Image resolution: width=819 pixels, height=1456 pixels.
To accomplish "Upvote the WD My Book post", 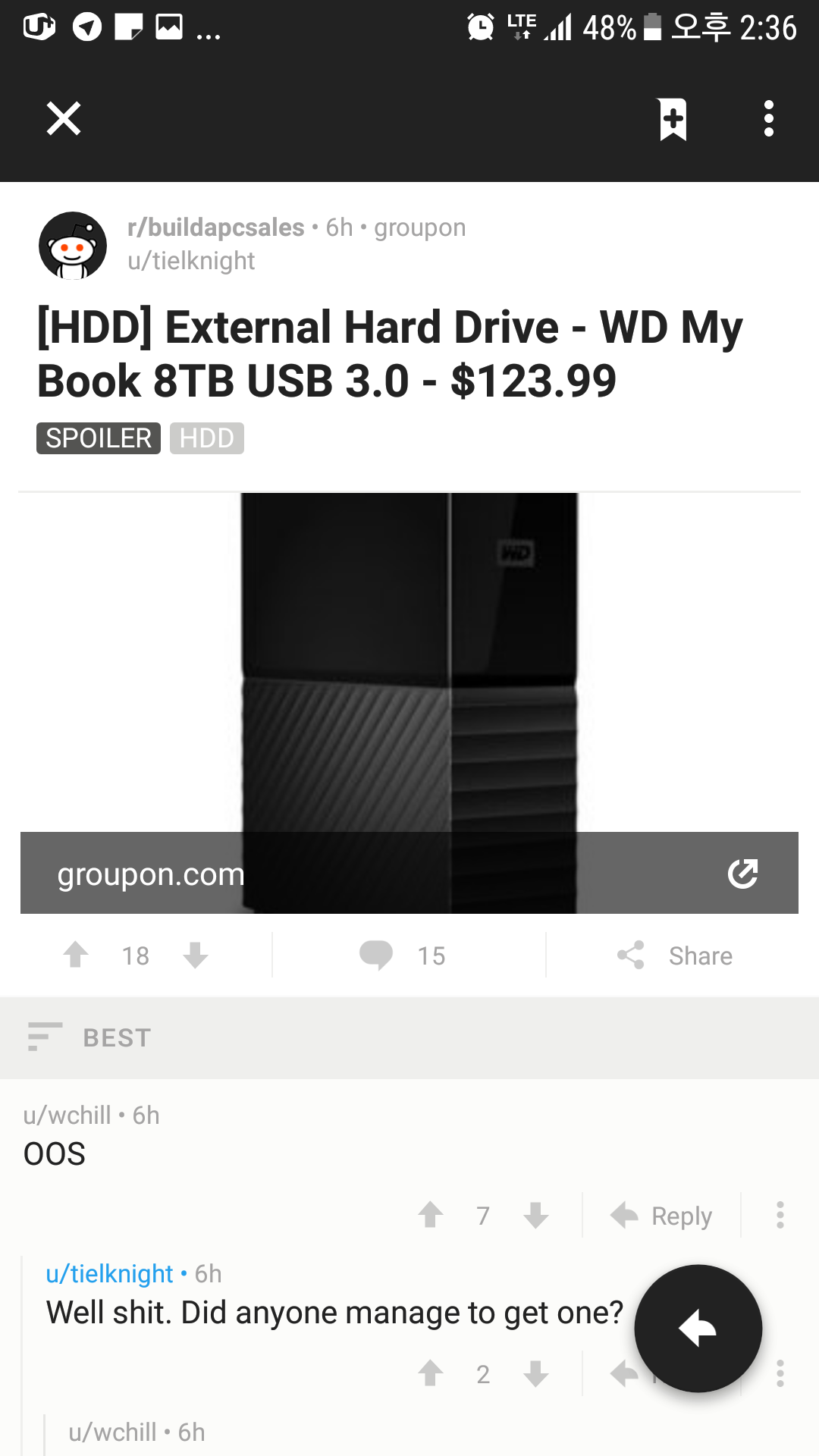I will (x=76, y=955).
